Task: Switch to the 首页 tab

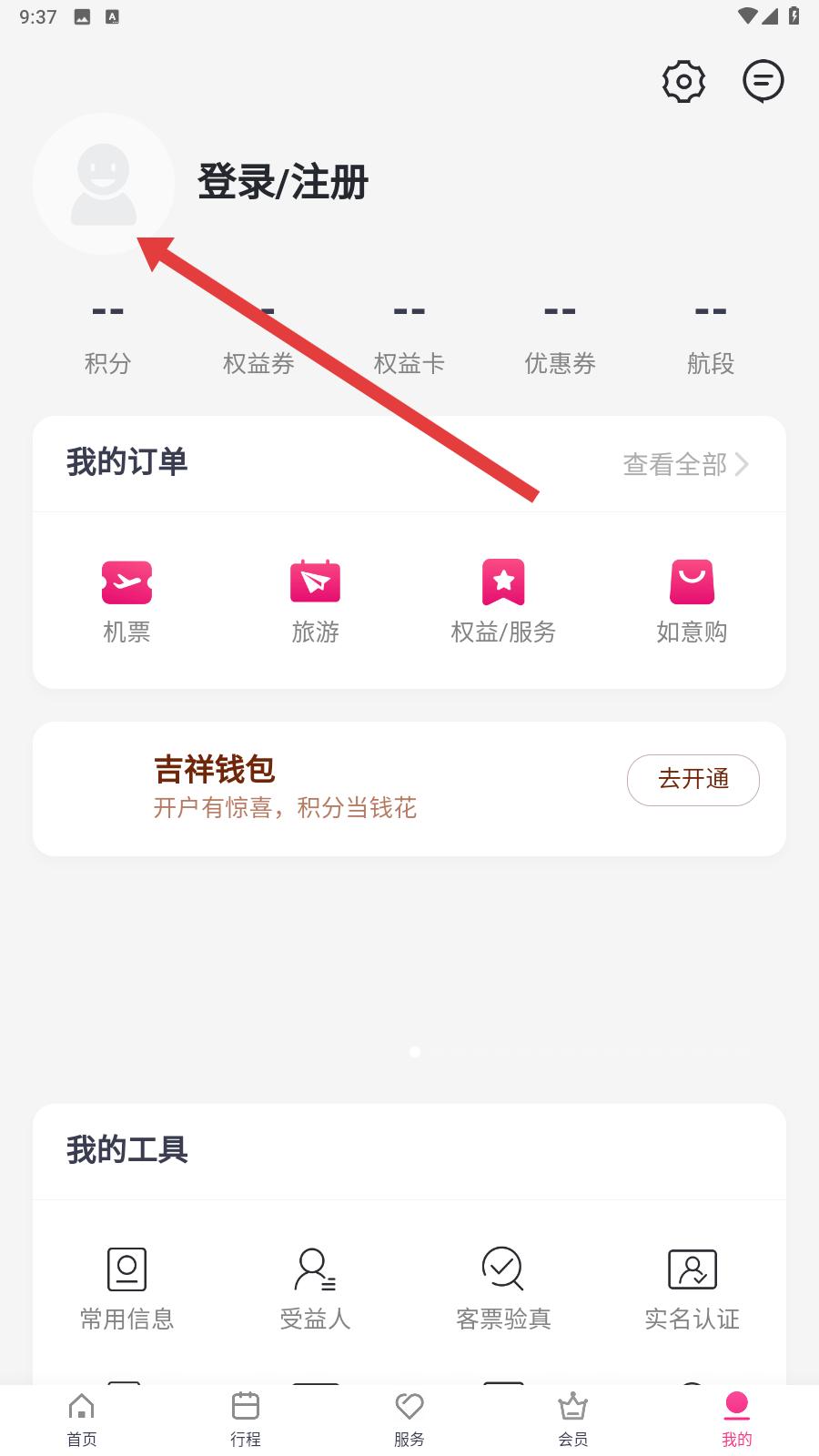Action: click(82, 1420)
